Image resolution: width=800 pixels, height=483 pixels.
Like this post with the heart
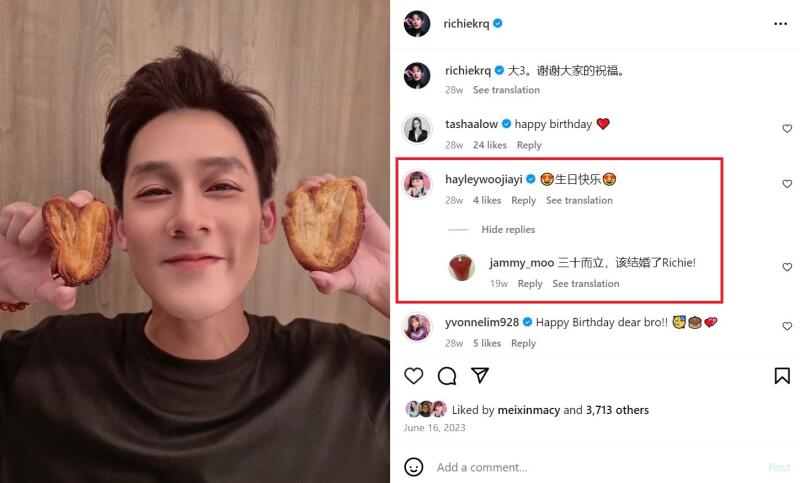coord(414,376)
